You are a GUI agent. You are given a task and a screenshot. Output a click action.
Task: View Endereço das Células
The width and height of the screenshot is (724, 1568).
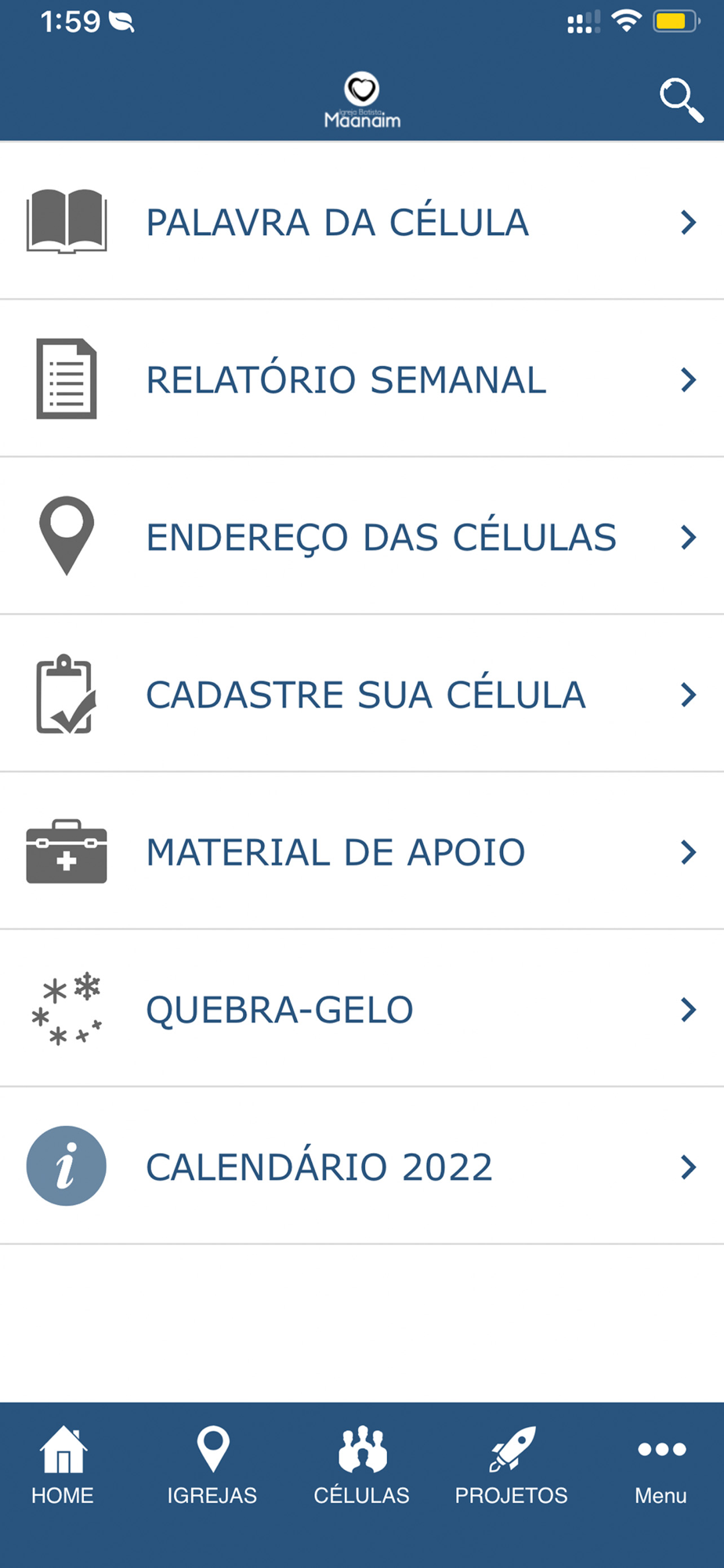361,538
